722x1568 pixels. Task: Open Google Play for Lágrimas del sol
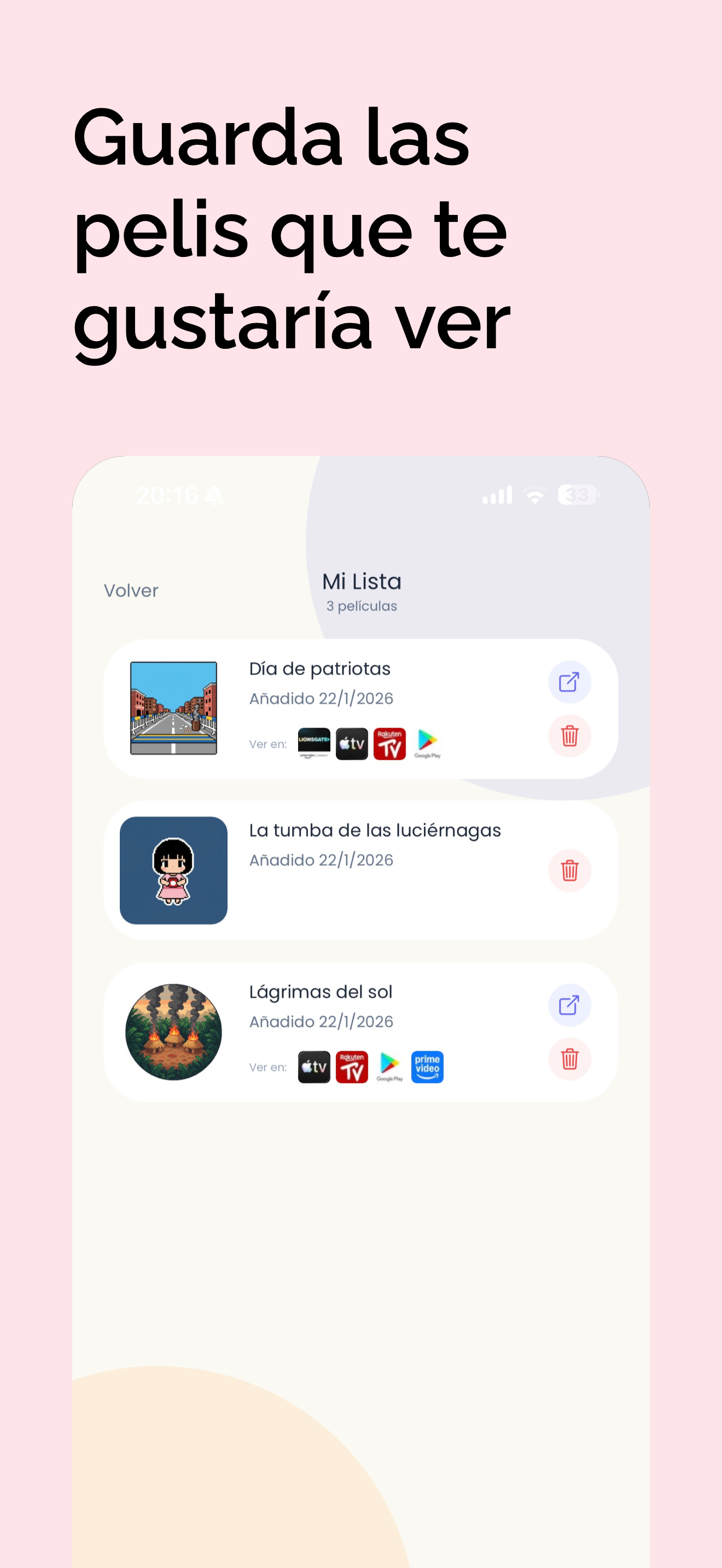(x=389, y=1067)
